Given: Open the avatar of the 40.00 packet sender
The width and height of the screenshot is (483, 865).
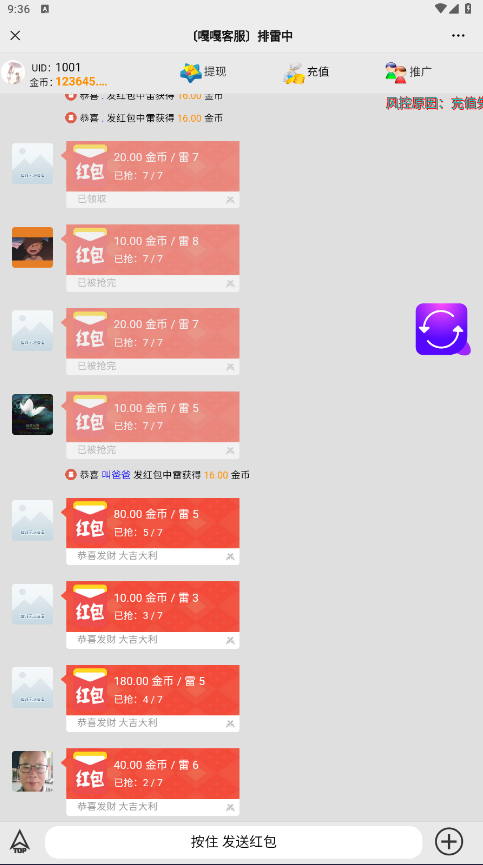Looking at the screenshot, I should [x=33, y=771].
